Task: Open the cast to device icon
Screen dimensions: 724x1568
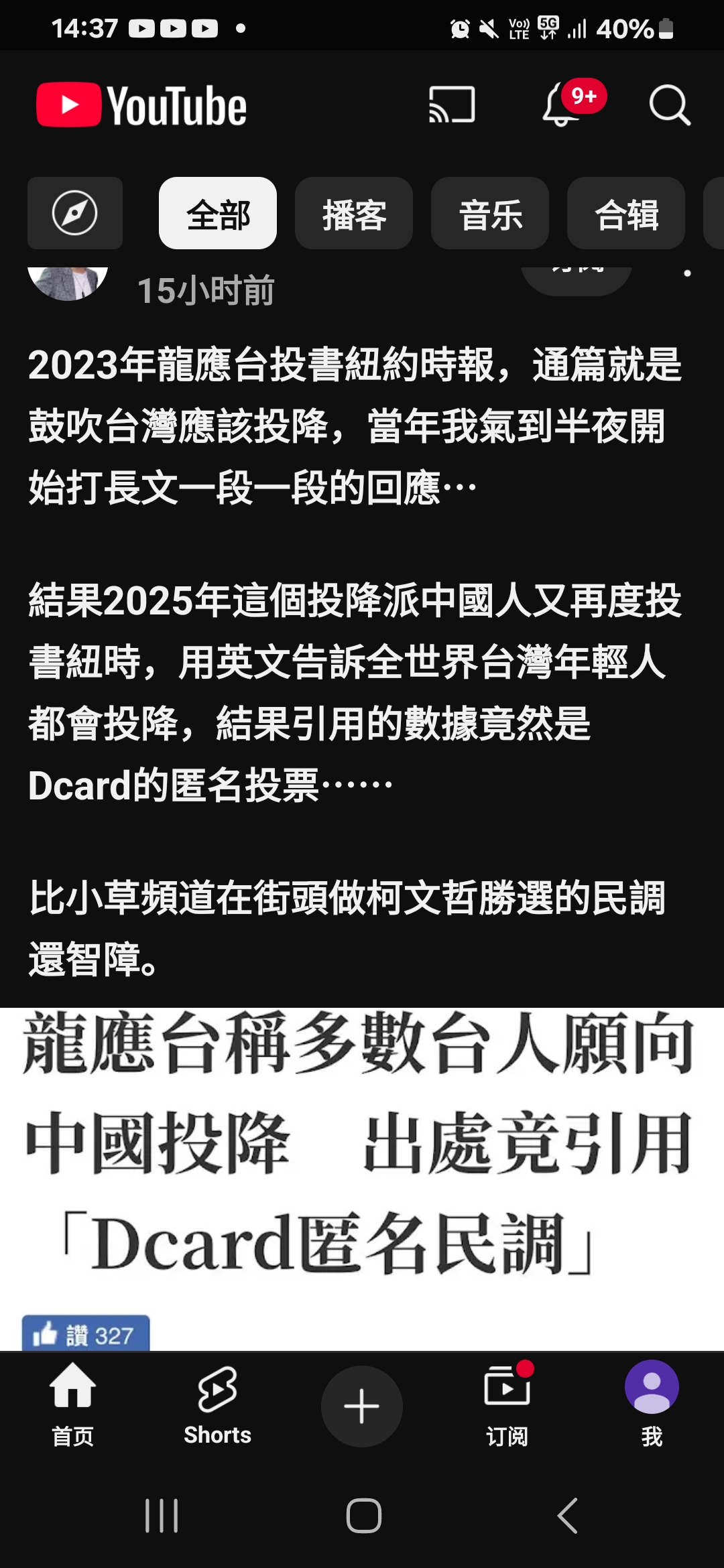Action: (452, 105)
